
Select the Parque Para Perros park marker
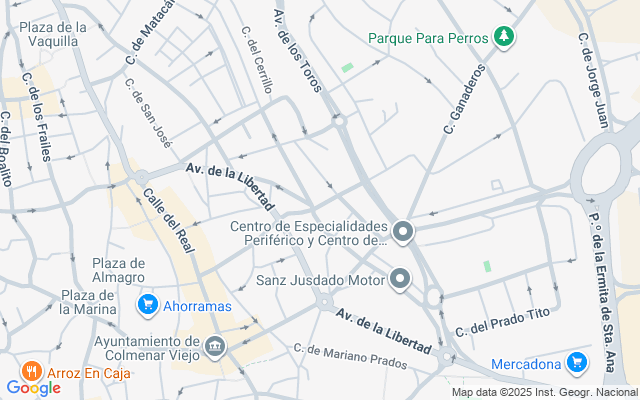click(x=505, y=38)
